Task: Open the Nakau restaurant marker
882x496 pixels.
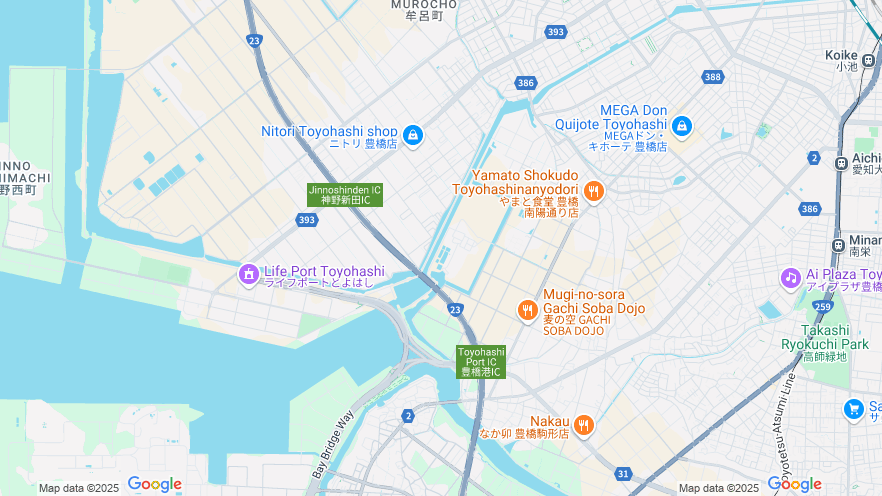Action: 584,426
